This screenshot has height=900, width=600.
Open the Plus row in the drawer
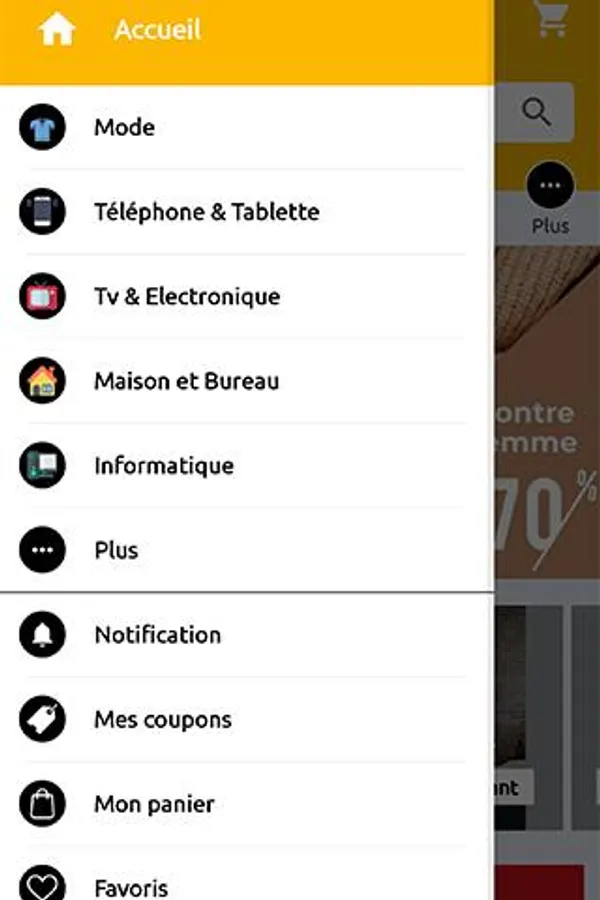(x=116, y=550)
